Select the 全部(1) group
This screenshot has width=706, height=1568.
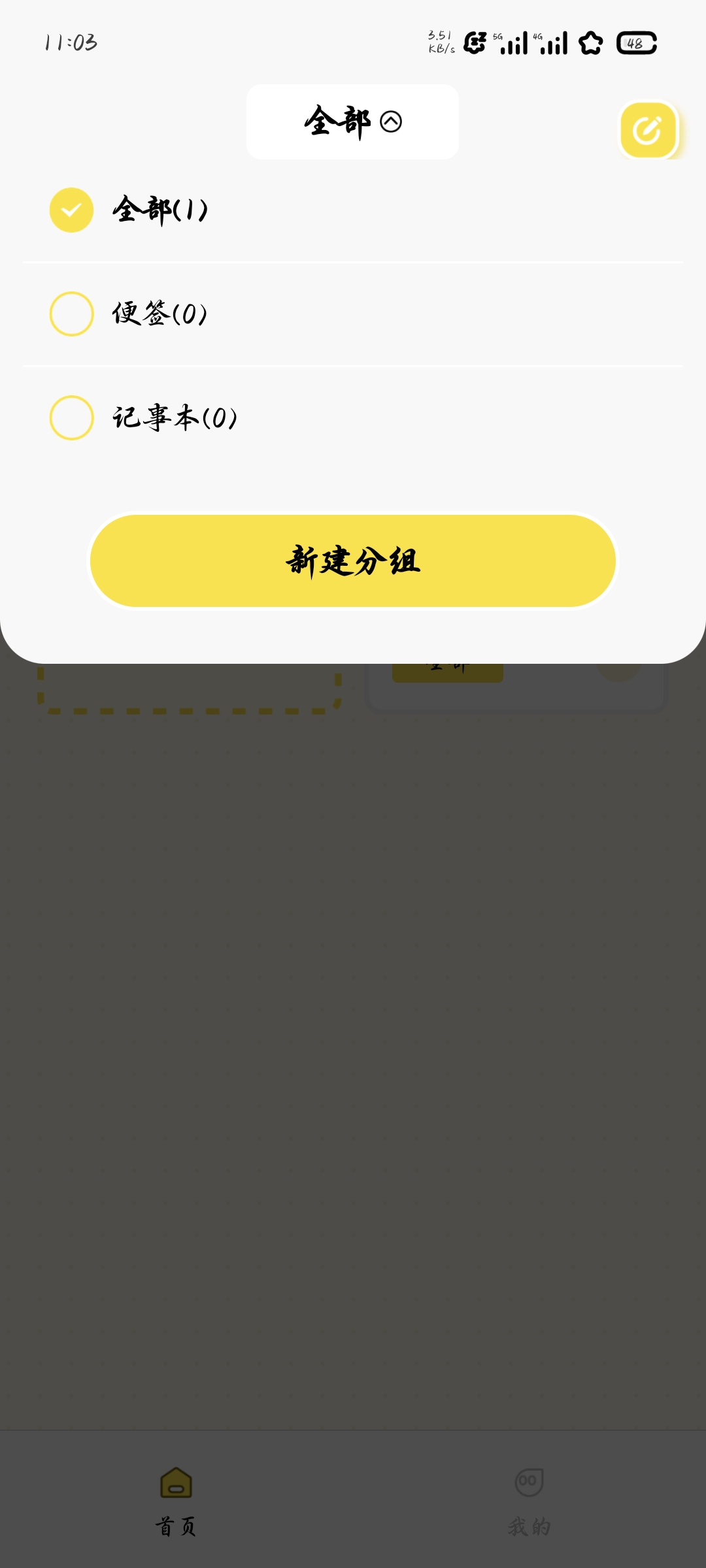point(353,210)
